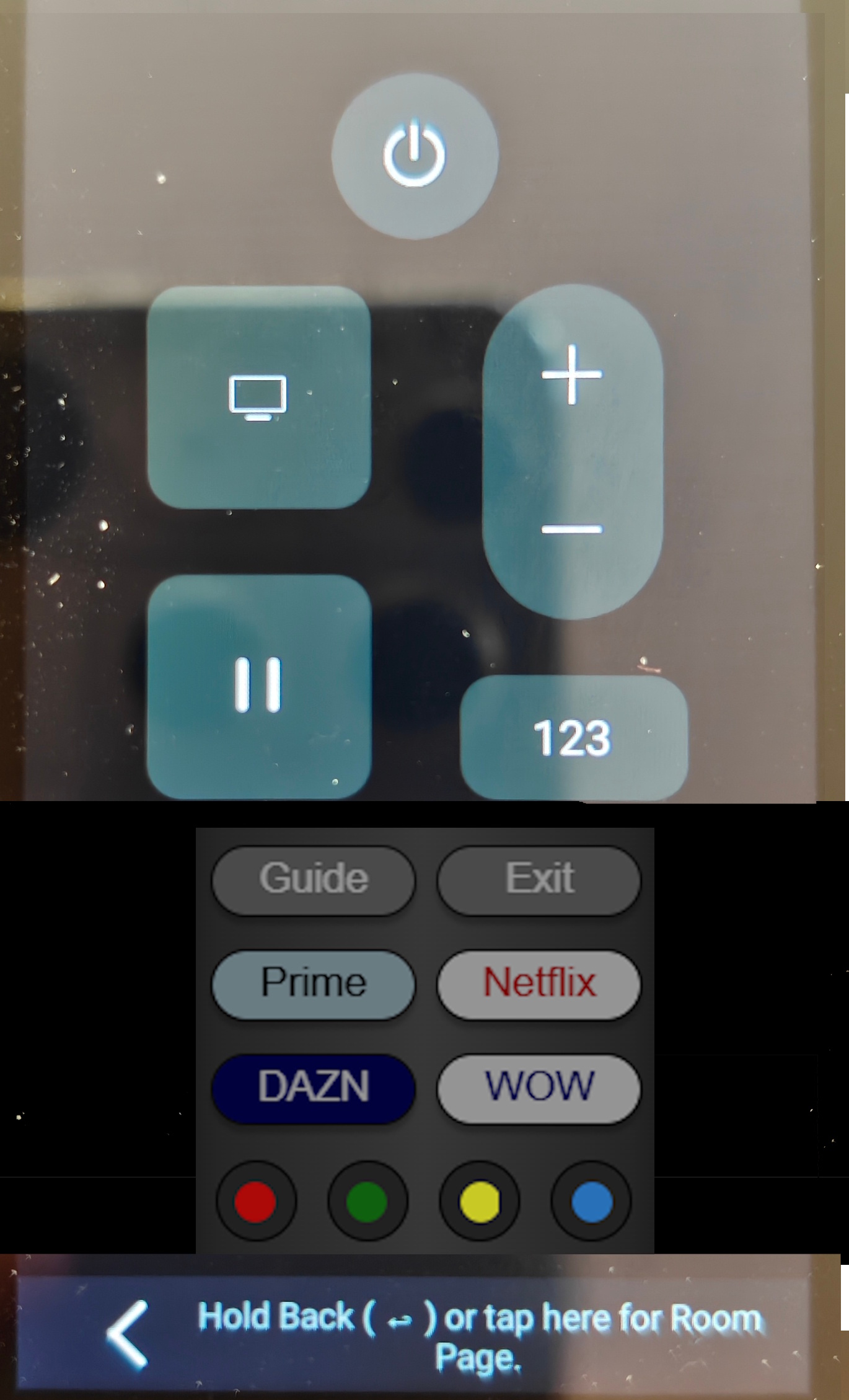Tap the plus to increase volume
This screenshot has height=1400, width=849.
571,375
